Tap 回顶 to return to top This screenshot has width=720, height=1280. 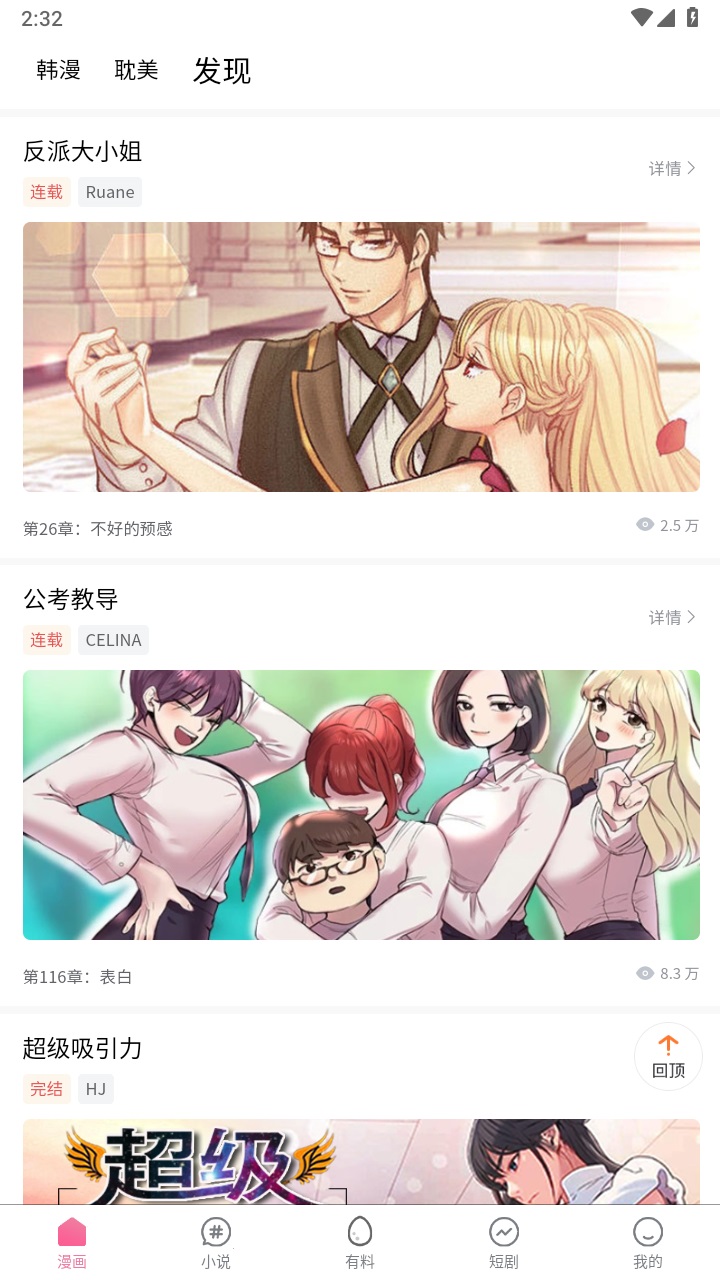point(668,1056)
